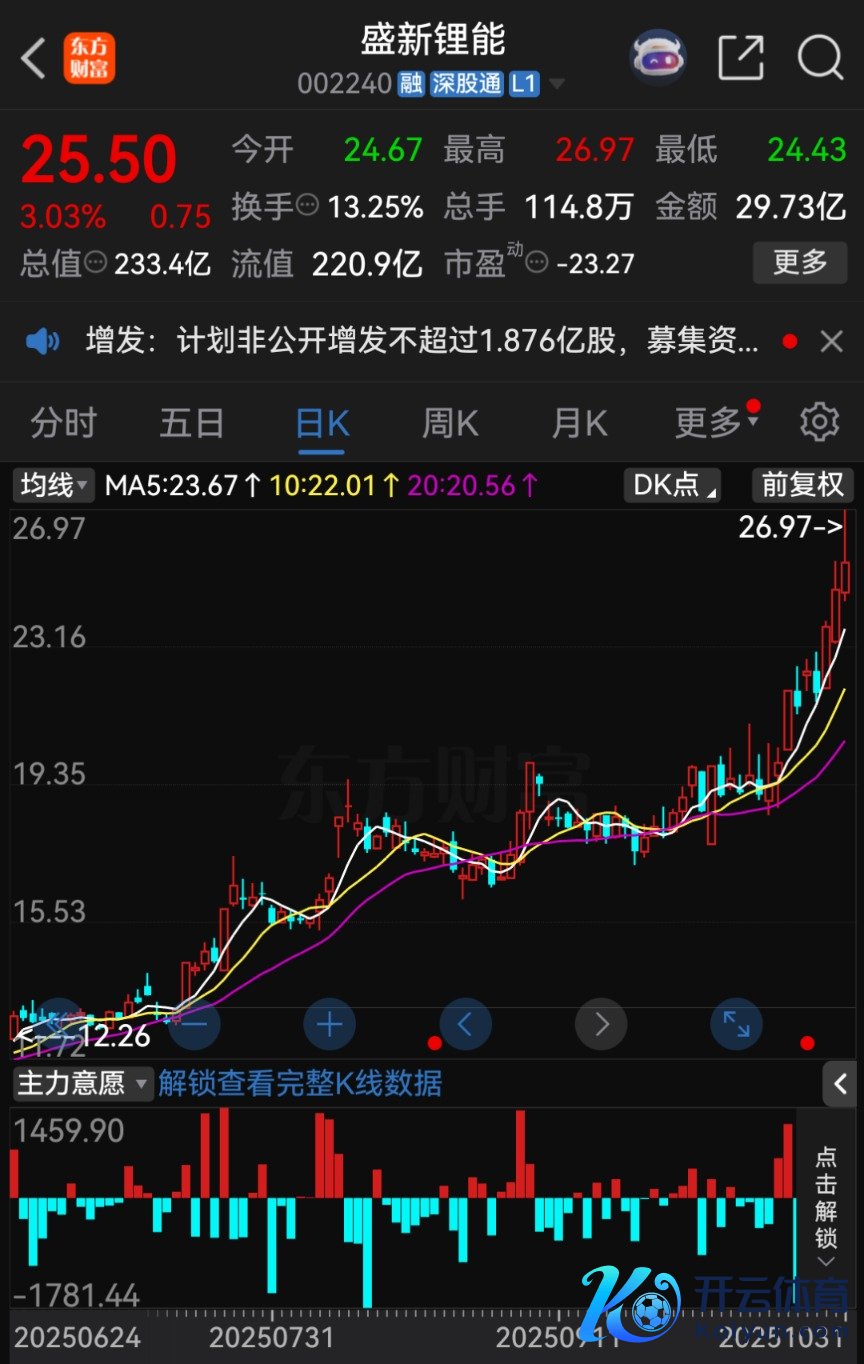Image resolution: width=864 pixels, height=1364 pixels.
Task: Tap 解锁查看完整K线数据 link
Action: [x=300, y=1083]
